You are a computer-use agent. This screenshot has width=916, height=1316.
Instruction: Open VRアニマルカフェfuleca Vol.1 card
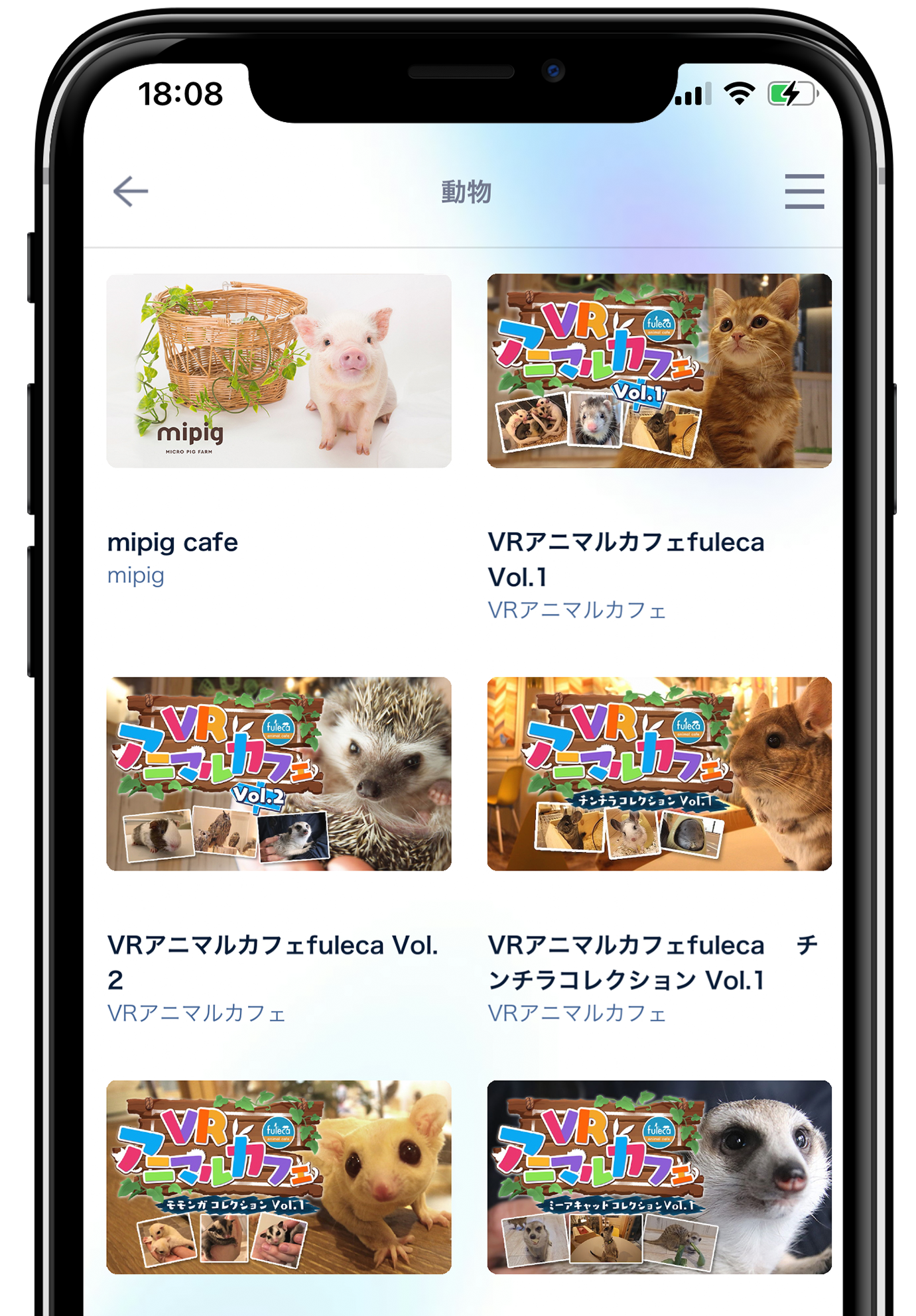click(x=659, y=371)
